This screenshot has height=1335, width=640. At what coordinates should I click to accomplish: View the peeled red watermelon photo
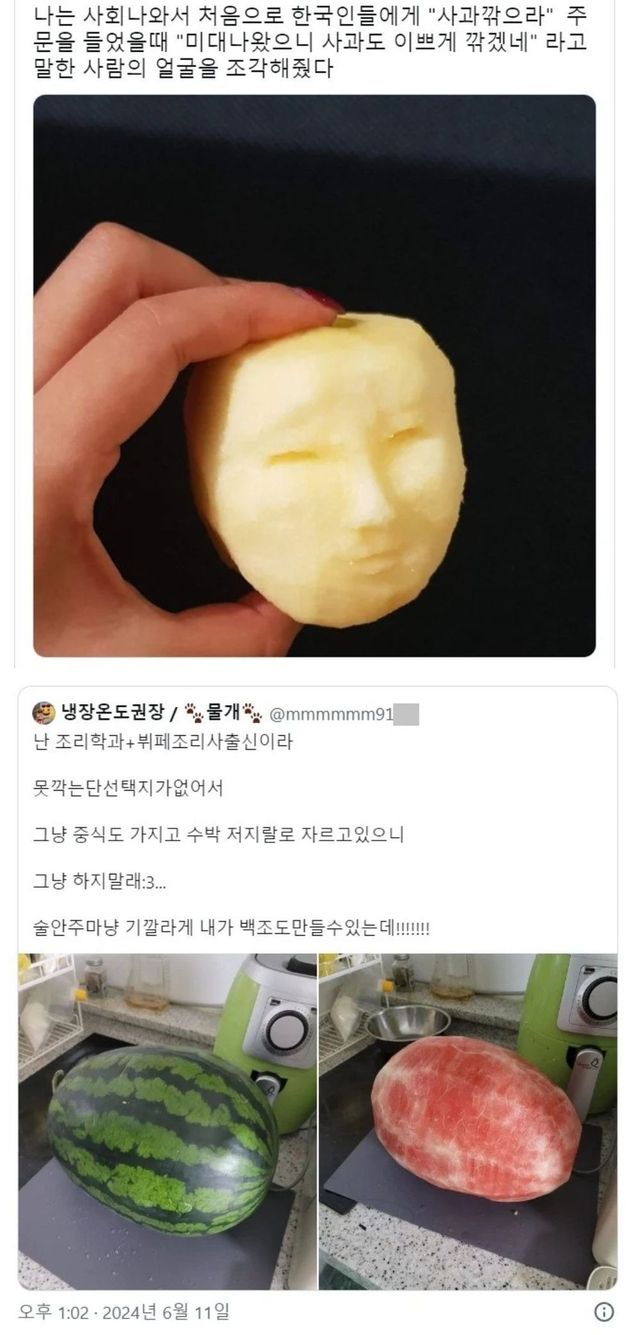tap(467, 1120)
